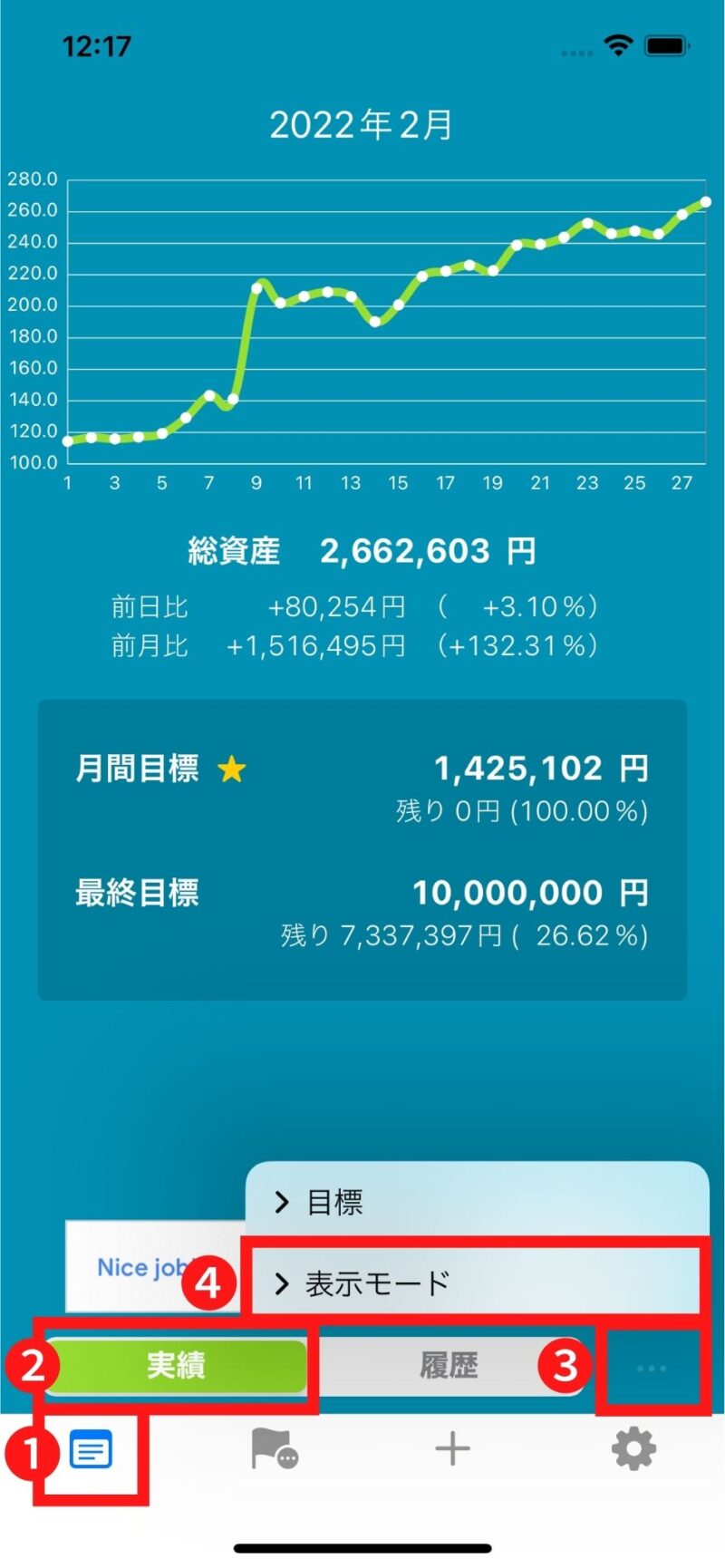Open the settings gear tab
This screenshot has width=725, height=1568.
(x=633, y=1448)
